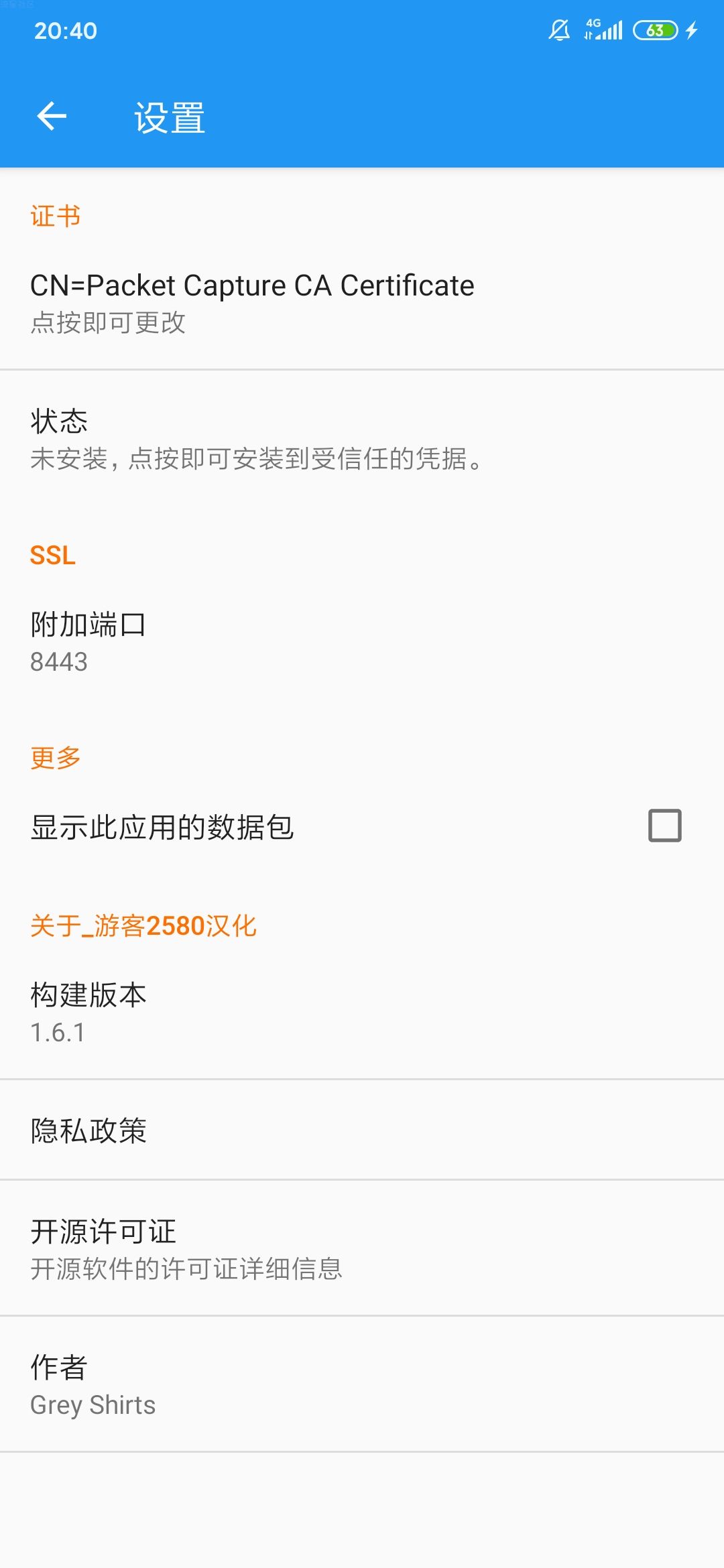Open the CN=Packet Capture CA Certificate row

pos(362,302)
